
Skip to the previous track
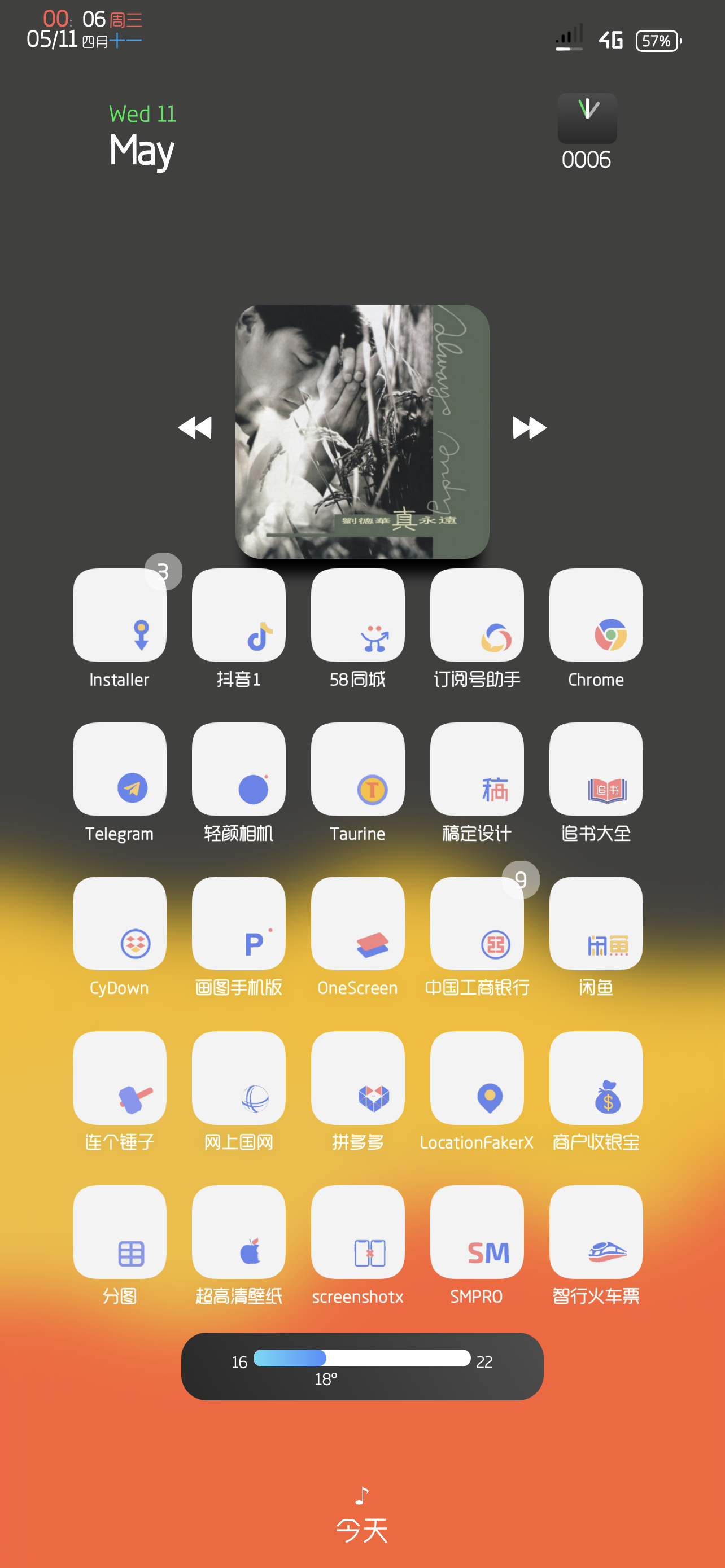pyautogui.click(x=195, y=428)
